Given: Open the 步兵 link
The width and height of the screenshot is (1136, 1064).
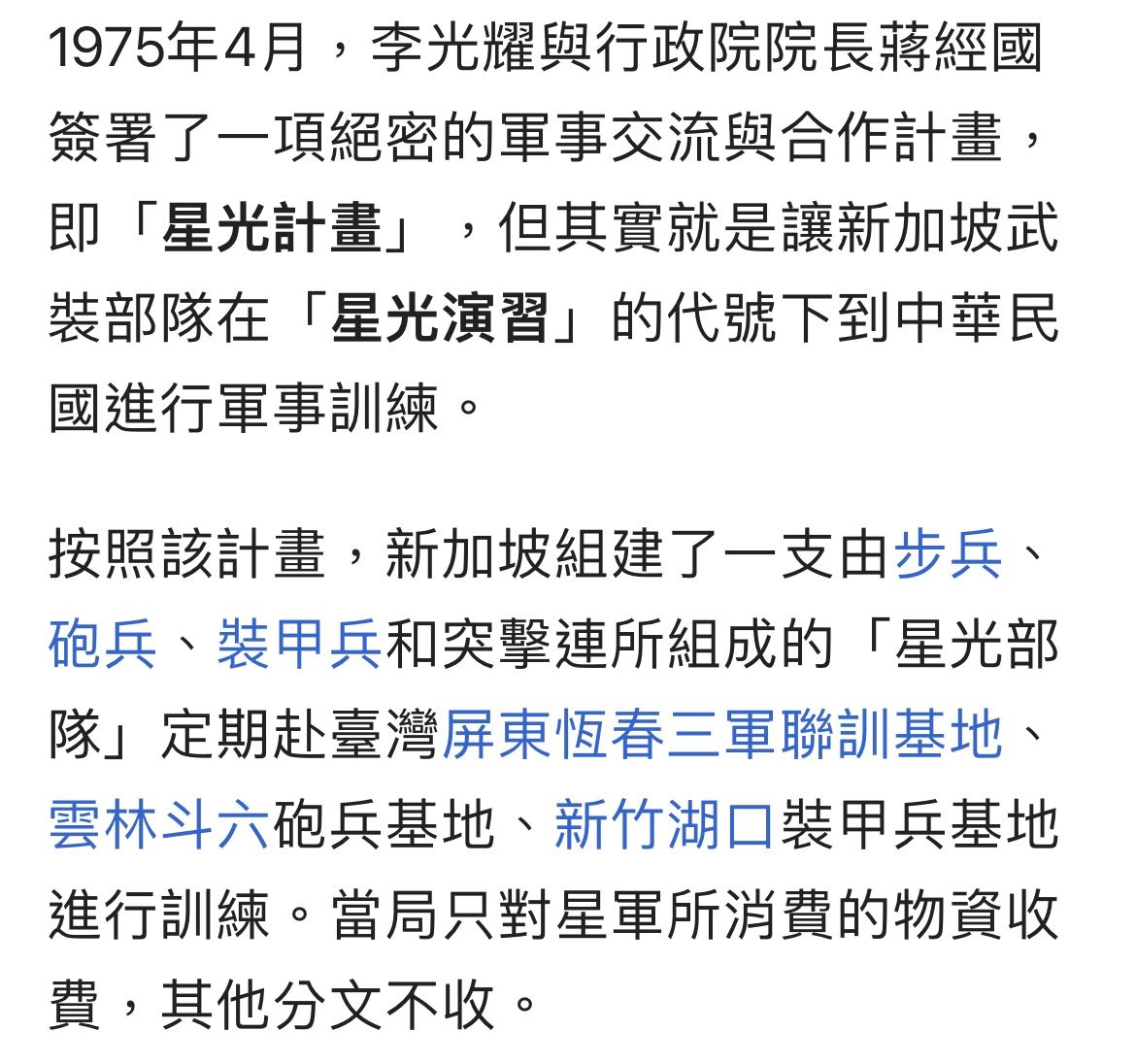Looking at the screenshot, I should coord(947,555).
